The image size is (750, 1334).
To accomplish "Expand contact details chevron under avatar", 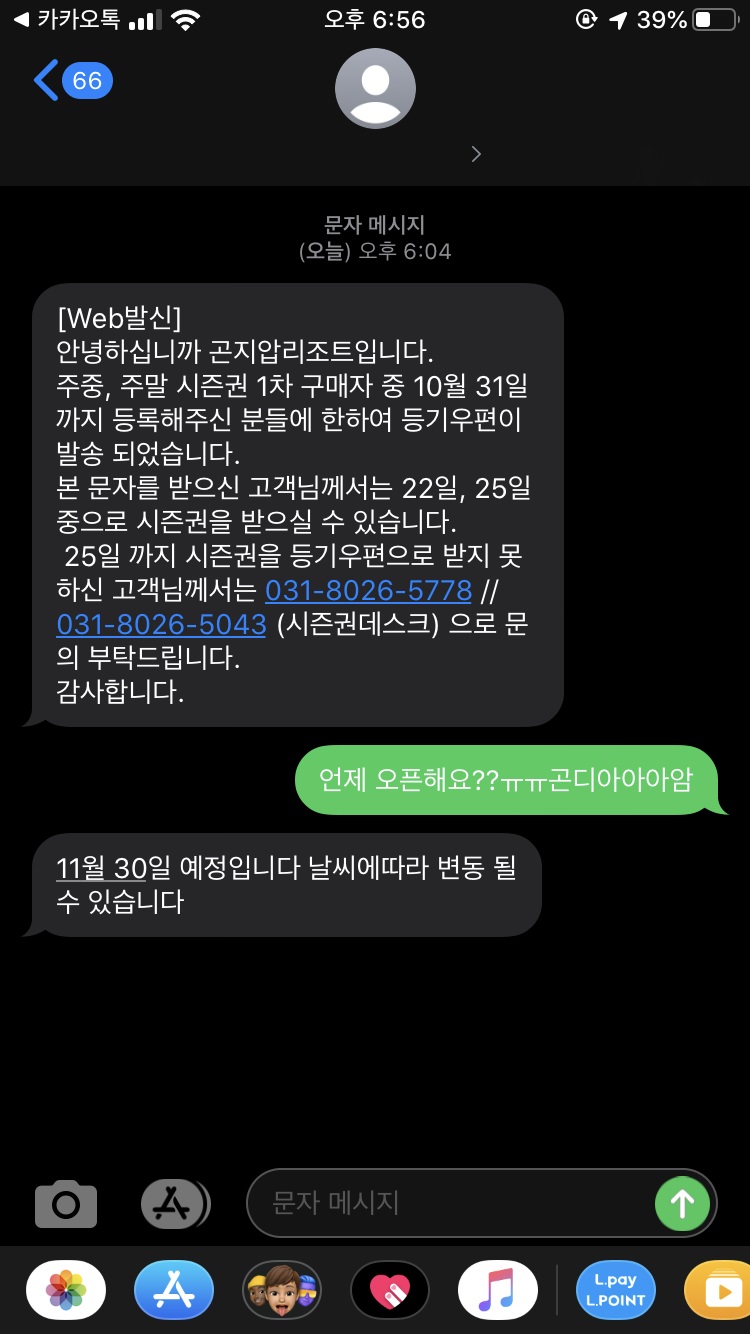I will (476, 153).
